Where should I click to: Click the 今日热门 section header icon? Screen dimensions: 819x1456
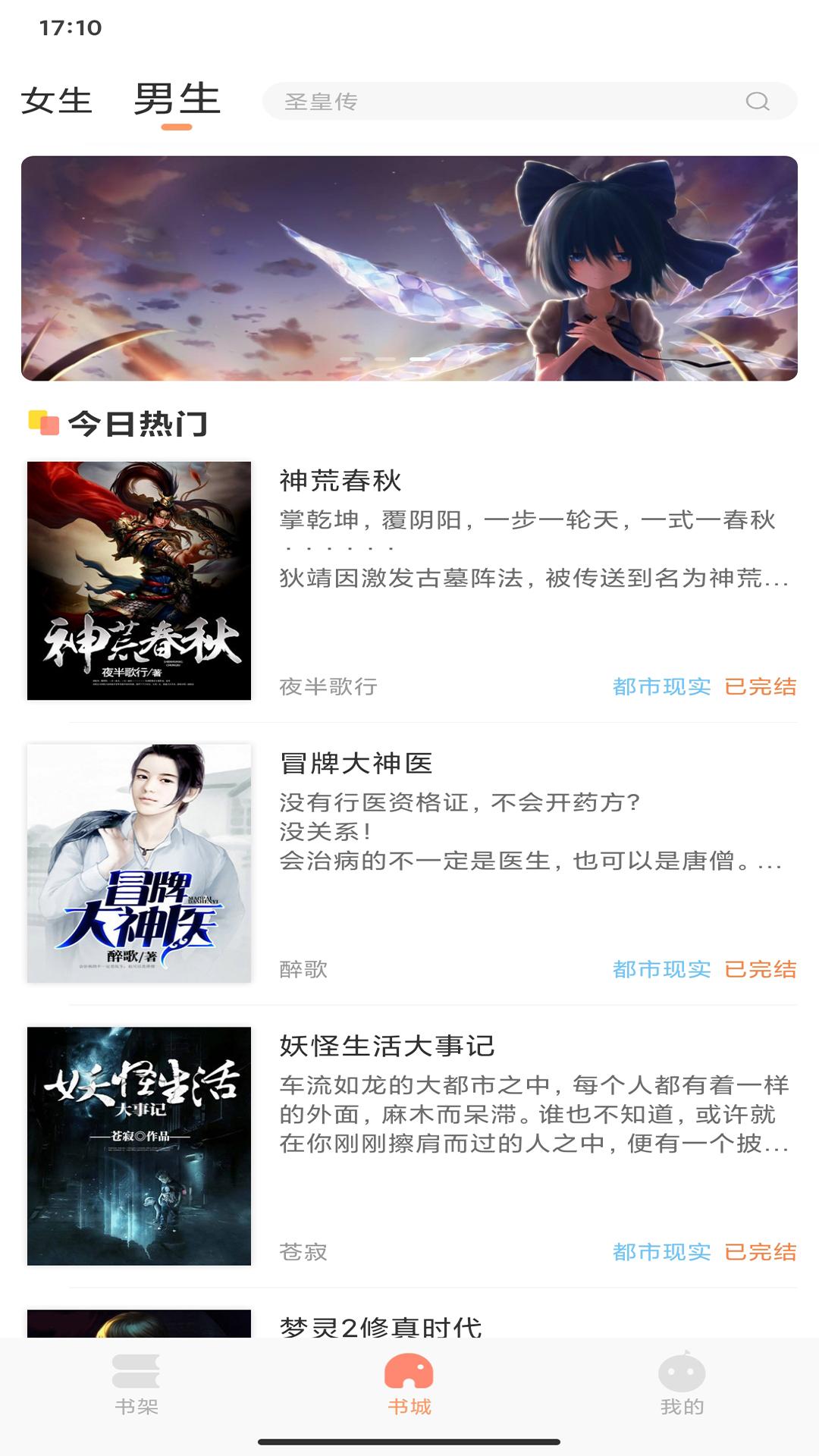pyautogui.click(x=41, y=420)
